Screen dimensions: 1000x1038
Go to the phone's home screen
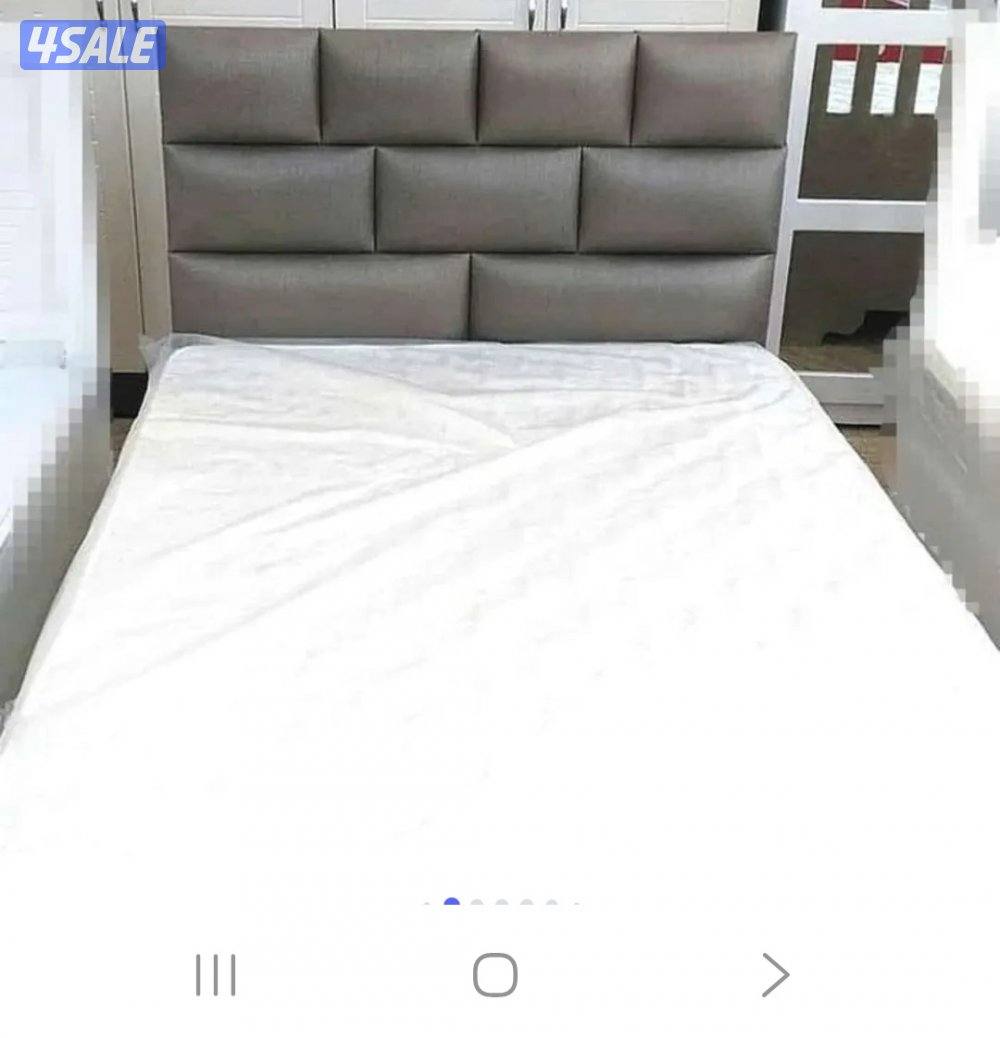[495, 975]
